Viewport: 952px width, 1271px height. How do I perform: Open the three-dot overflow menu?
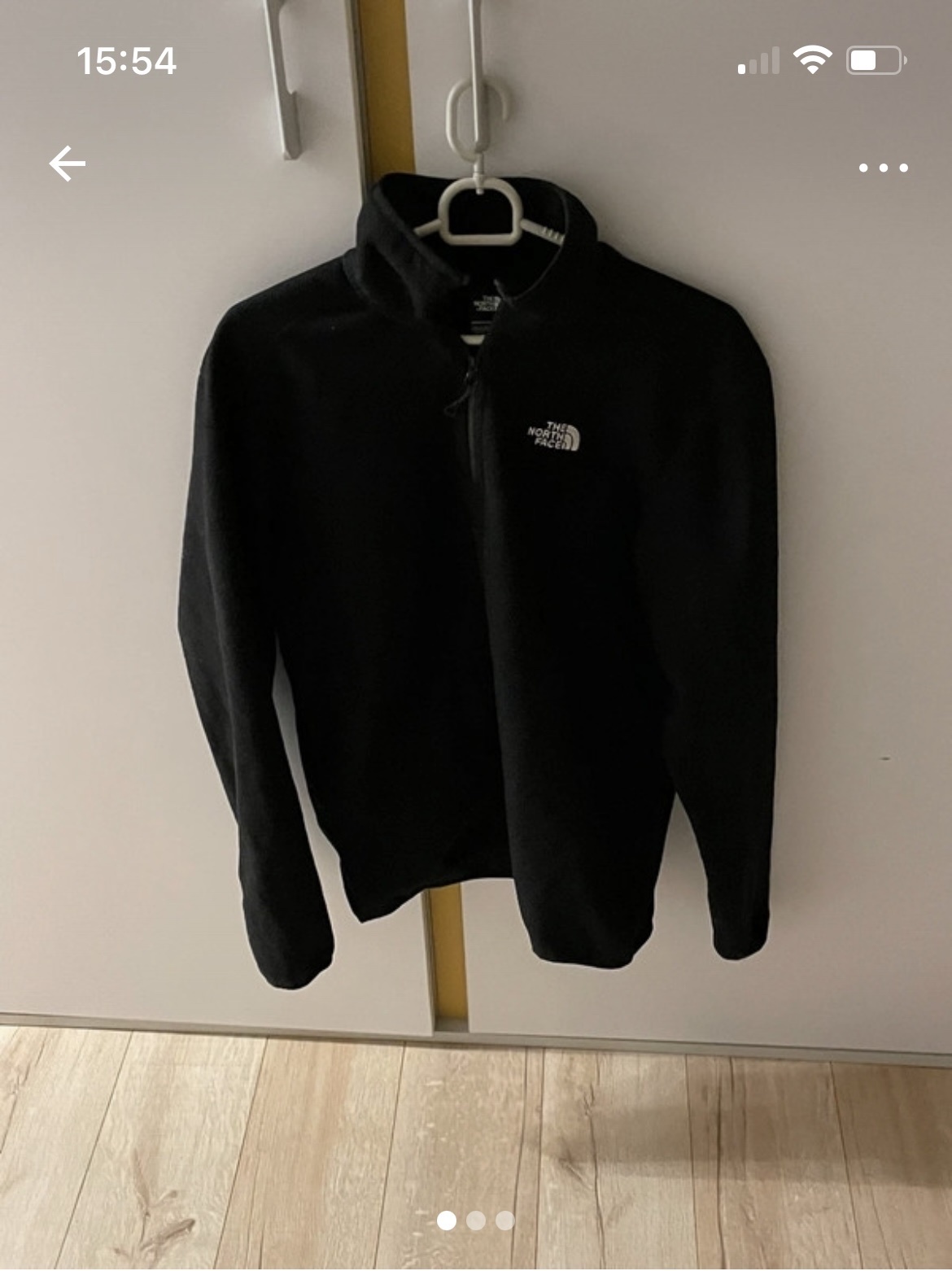(x=883, y=168)
